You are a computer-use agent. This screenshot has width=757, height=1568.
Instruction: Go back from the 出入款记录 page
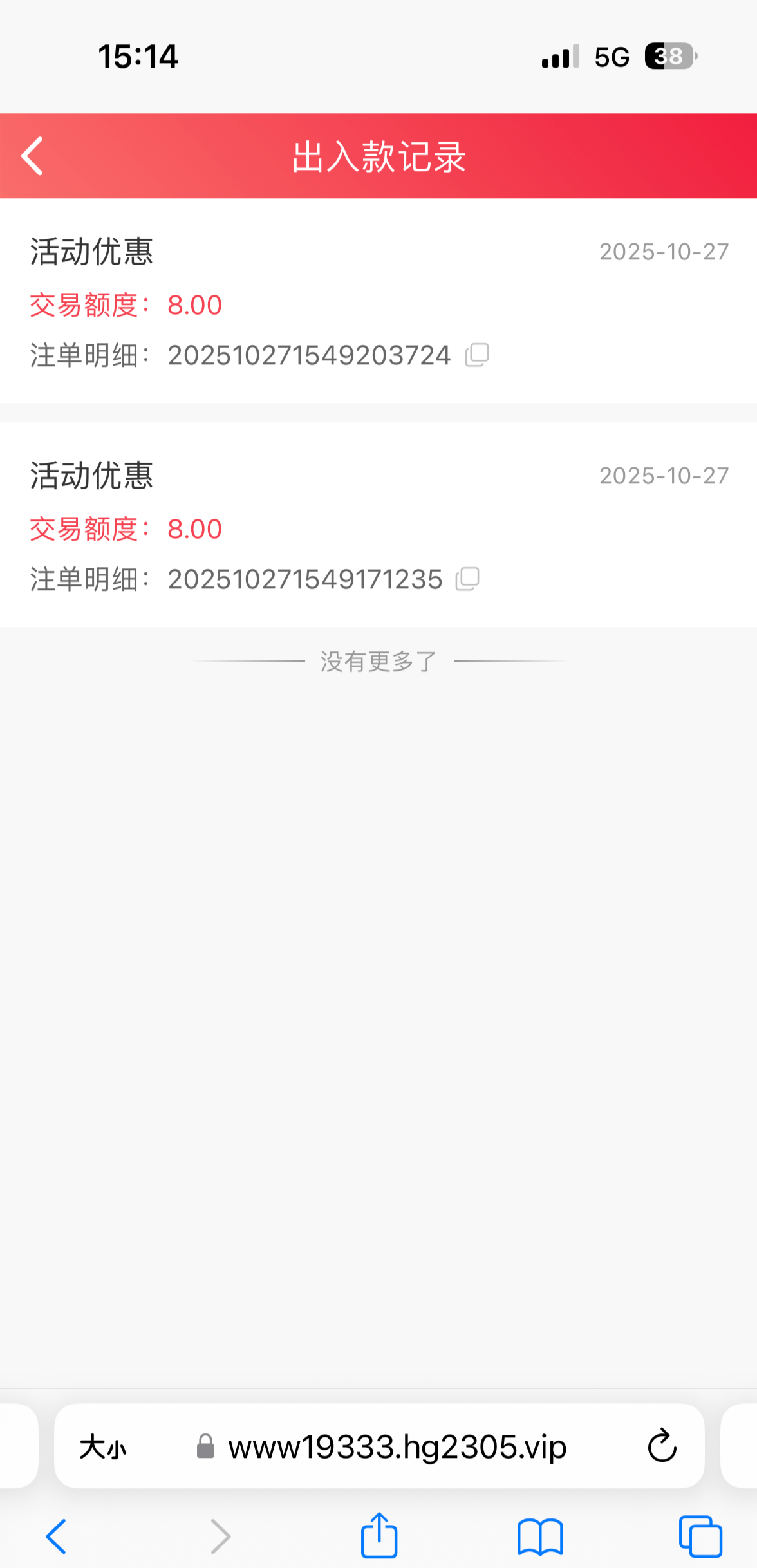coord(32,156)
